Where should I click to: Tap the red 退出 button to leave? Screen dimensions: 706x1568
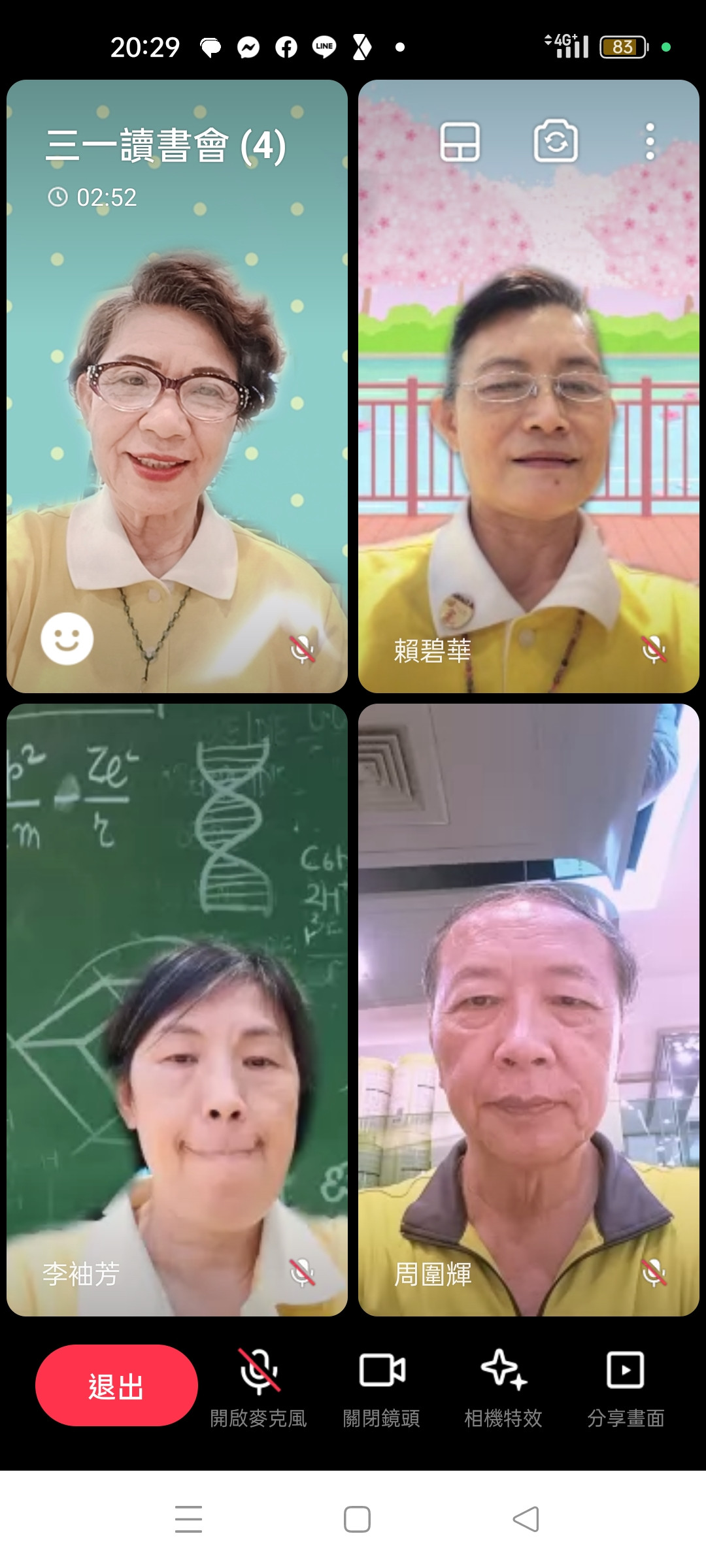[116, 1386]
